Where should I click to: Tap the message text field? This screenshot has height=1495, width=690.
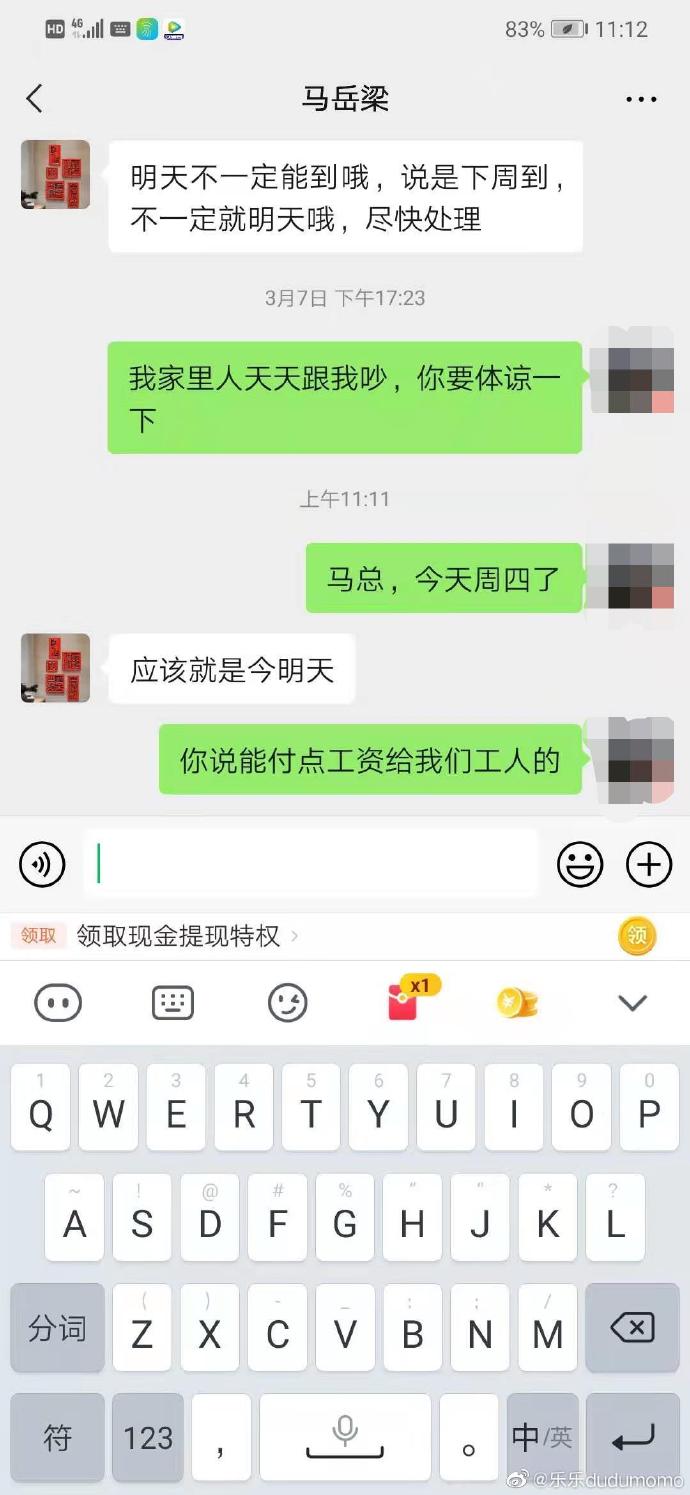tap(310, 864)
